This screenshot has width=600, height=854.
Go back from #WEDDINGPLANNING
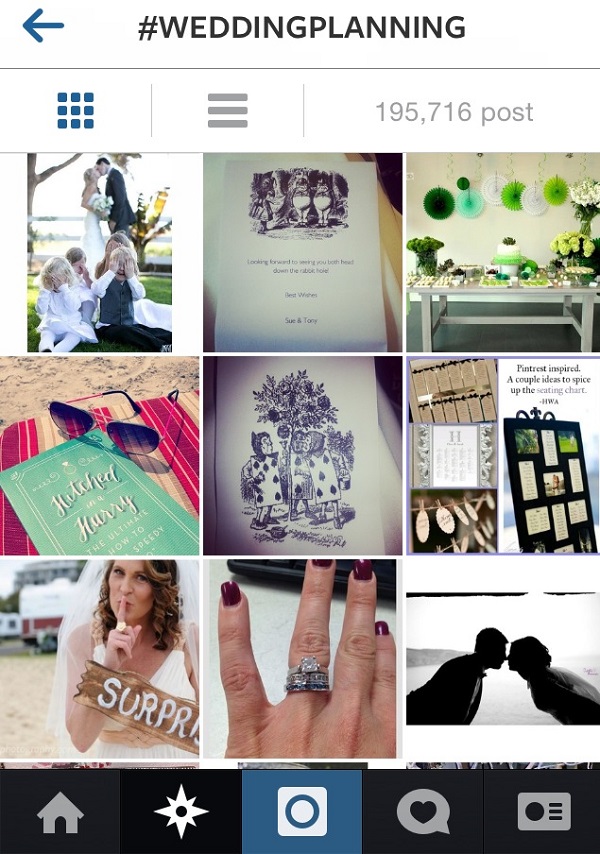(42, 26)
